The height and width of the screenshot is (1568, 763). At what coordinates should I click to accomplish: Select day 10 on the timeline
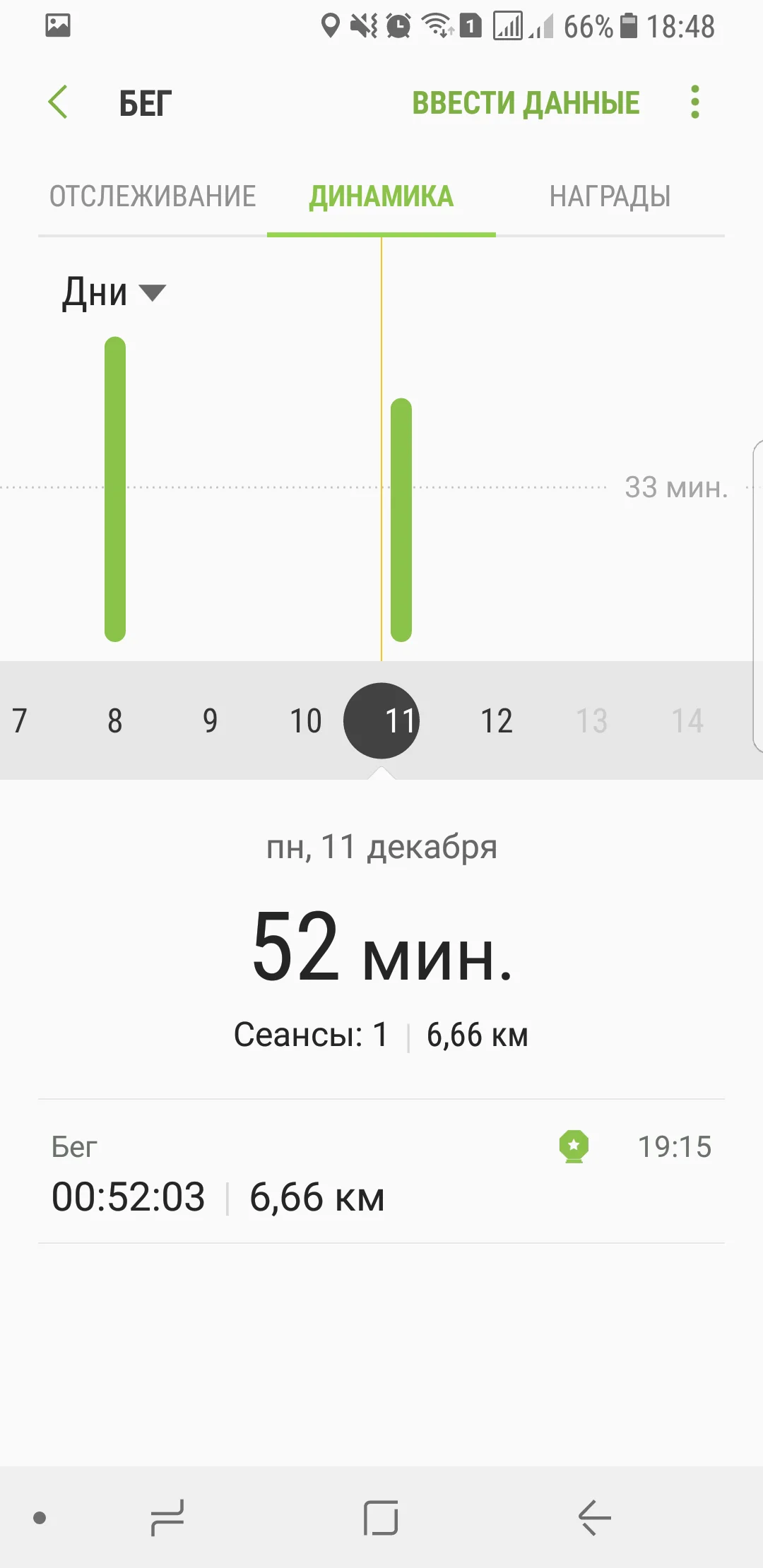305,721
